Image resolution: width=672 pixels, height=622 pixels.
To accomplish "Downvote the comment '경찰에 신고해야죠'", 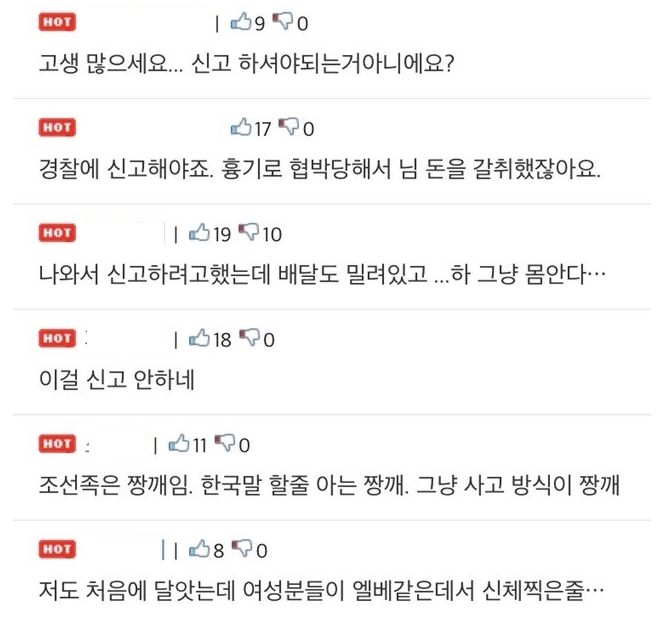I will click(289, 127).
